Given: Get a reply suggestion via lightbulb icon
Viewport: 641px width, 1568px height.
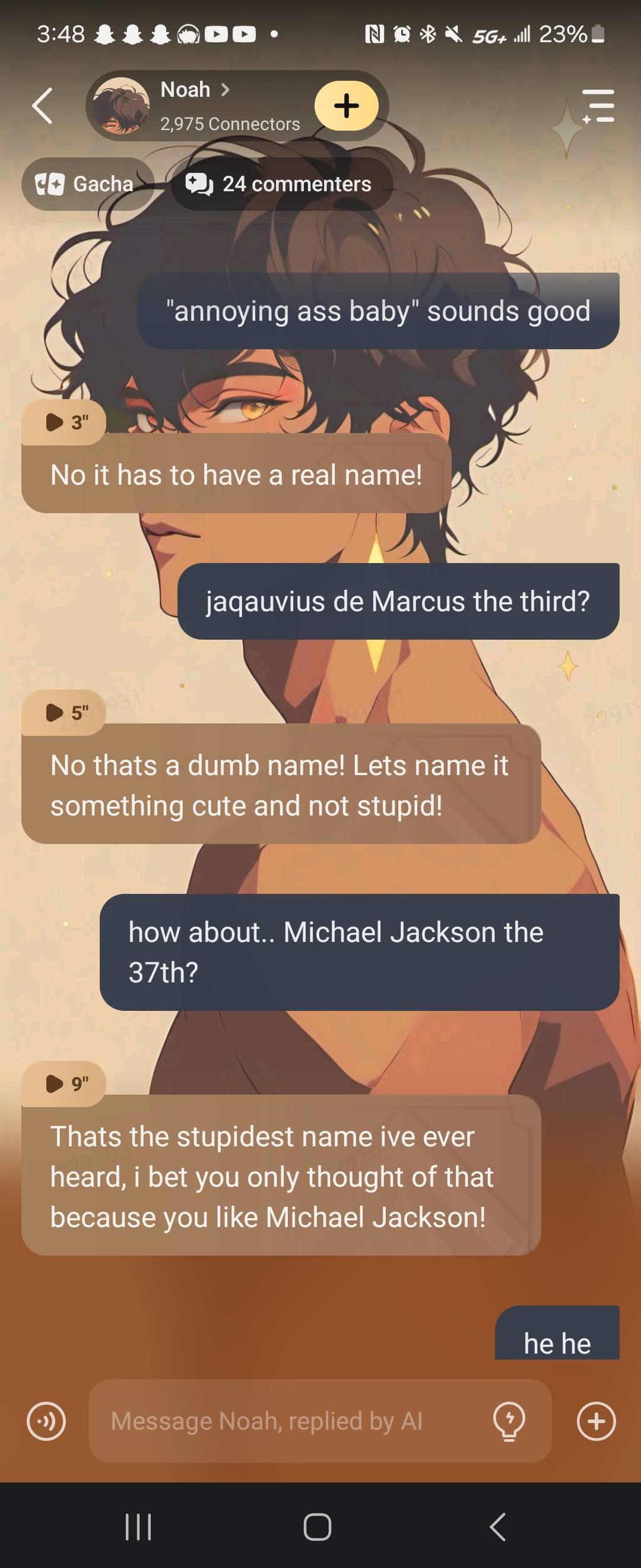Looking at the screenshot, I should (509, 1421).
